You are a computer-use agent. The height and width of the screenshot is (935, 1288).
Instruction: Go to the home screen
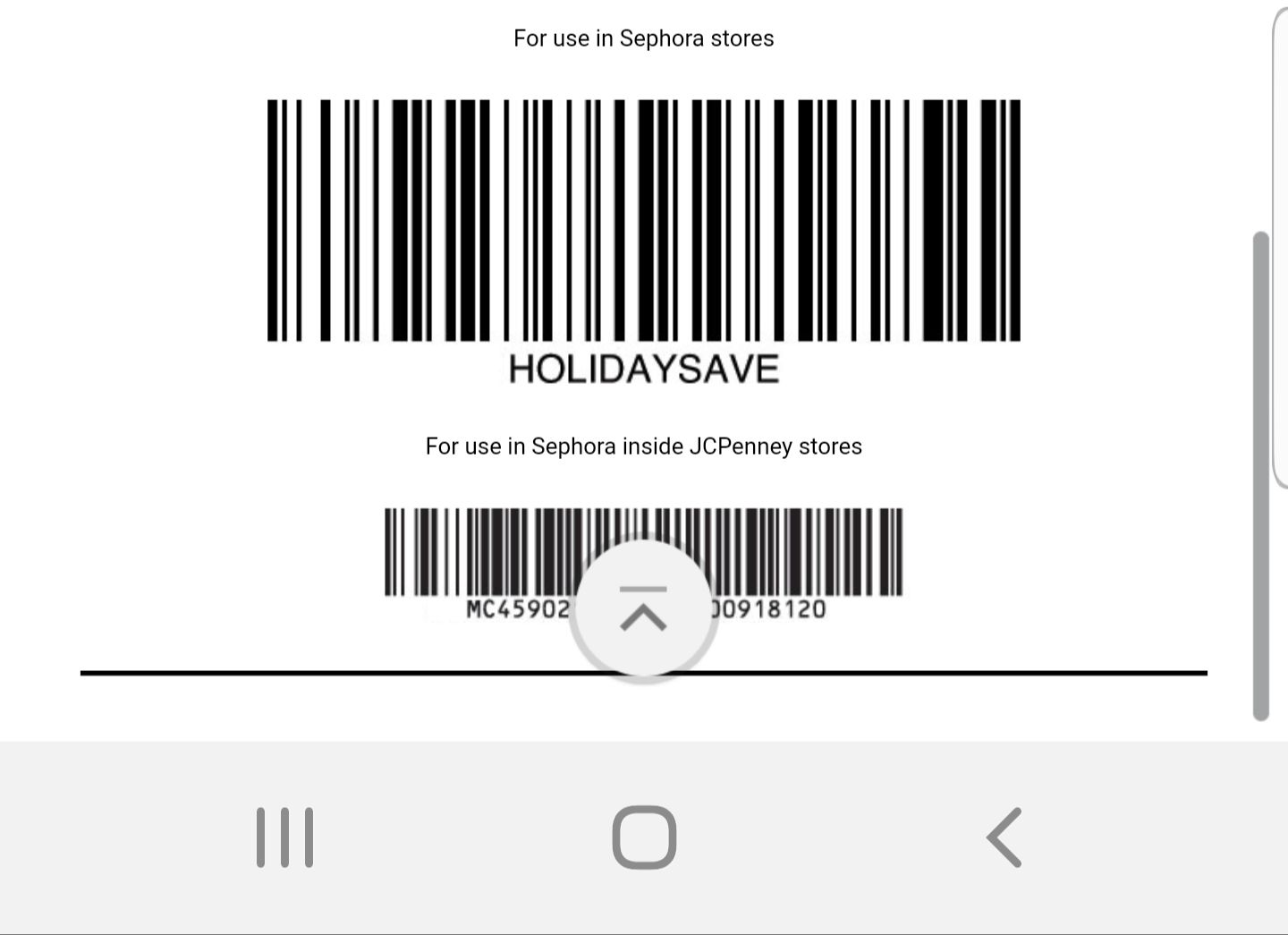point(644,837)
